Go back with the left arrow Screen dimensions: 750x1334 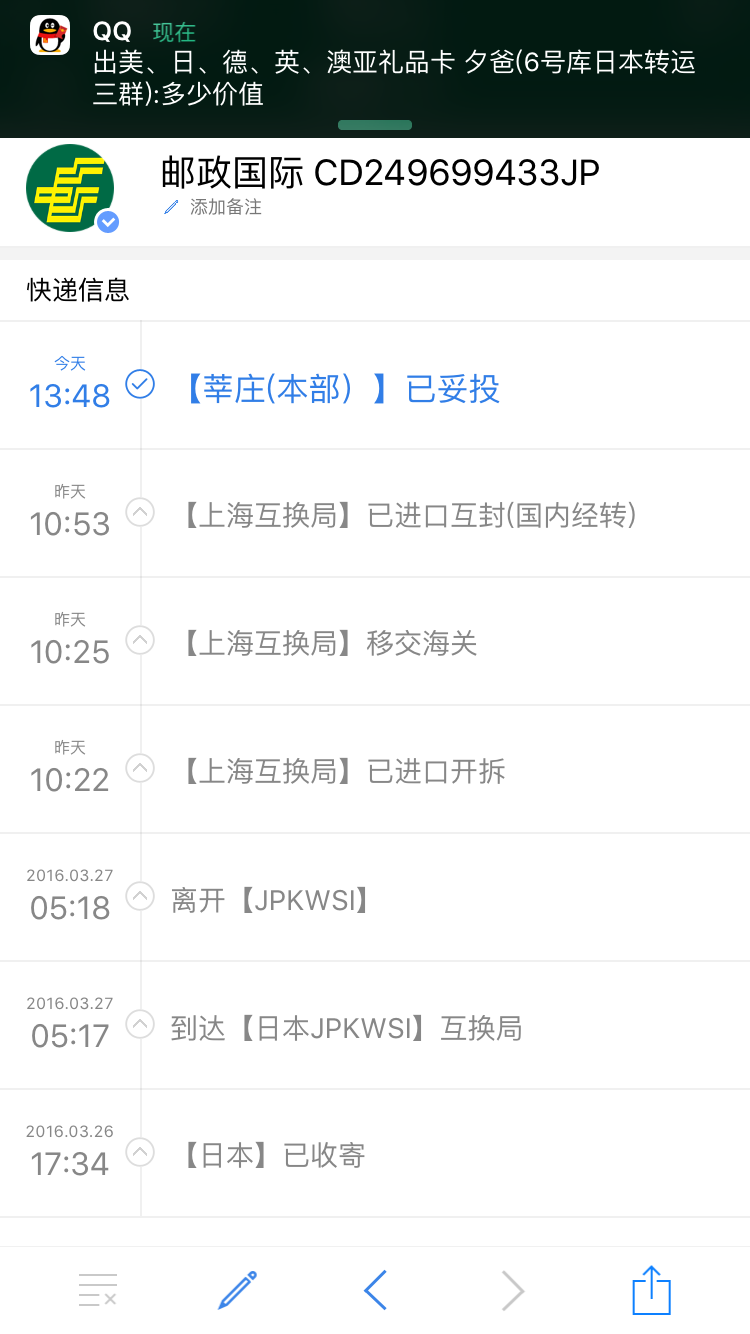[x=375, y=1290]
